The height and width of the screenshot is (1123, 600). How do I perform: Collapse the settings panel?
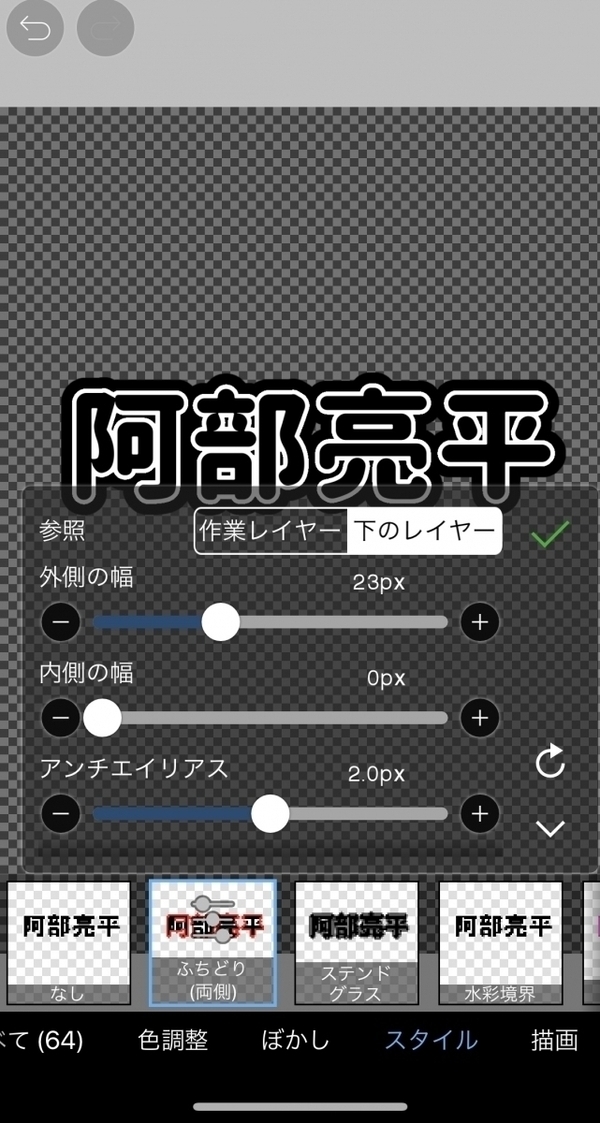coord(550,828)
